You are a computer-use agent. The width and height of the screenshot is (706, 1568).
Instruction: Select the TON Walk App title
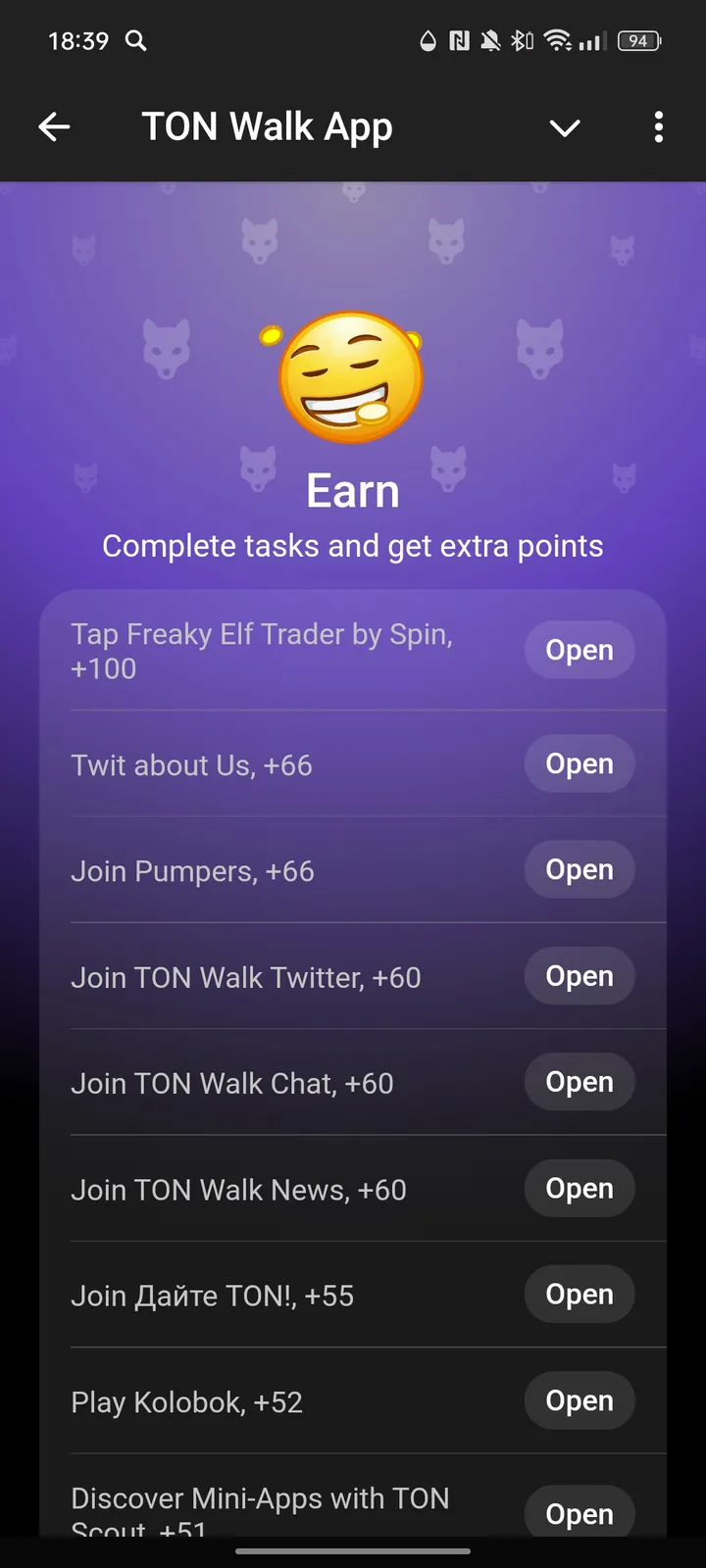(x=267, y=126)
